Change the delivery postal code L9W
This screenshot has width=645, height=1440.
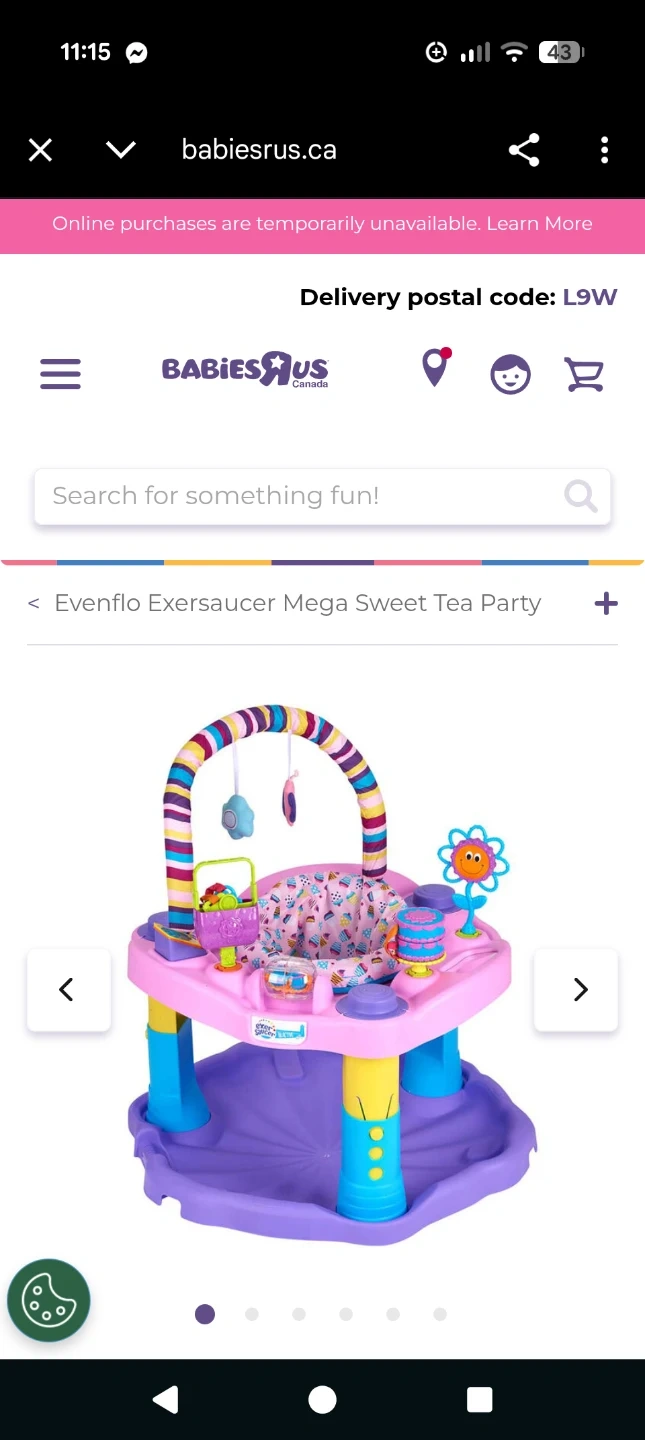[x=590, y=297]
